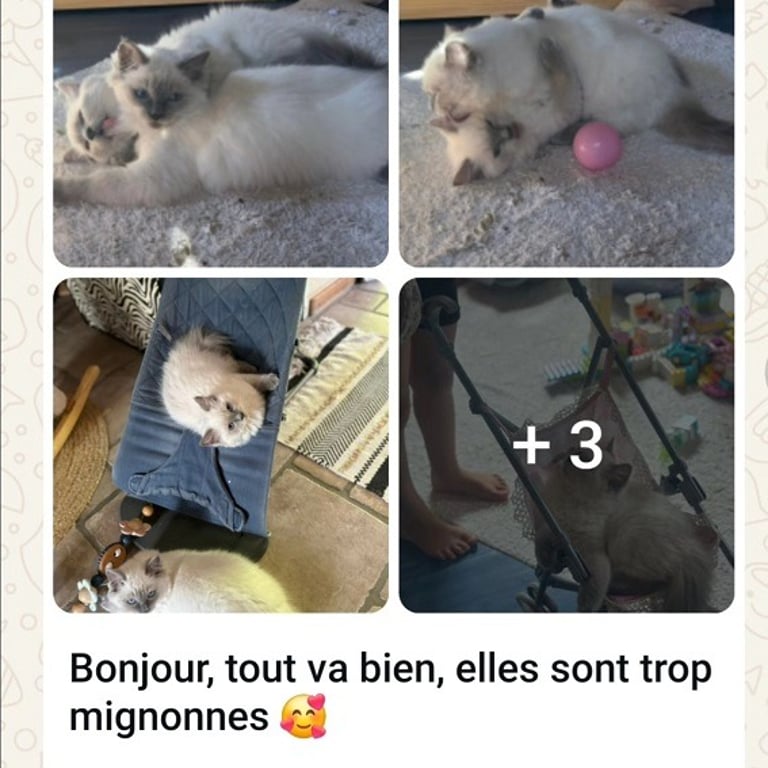Image resolution: width=768 pixels, height=768 pixels.
Task: View the +3 more photos tile
Action: coord(566,445)
